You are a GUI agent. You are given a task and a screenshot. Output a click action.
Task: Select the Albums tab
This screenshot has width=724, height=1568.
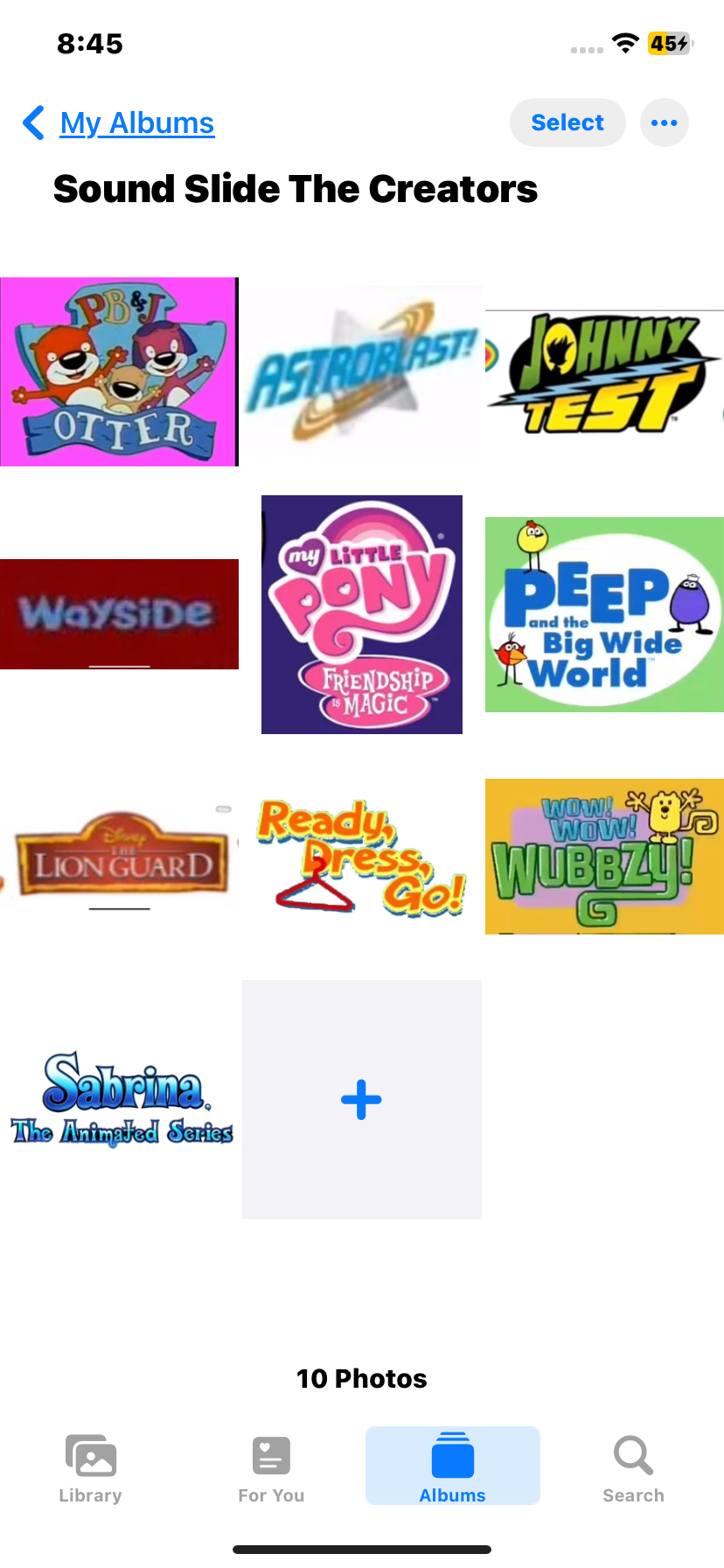coord(453,1466)
